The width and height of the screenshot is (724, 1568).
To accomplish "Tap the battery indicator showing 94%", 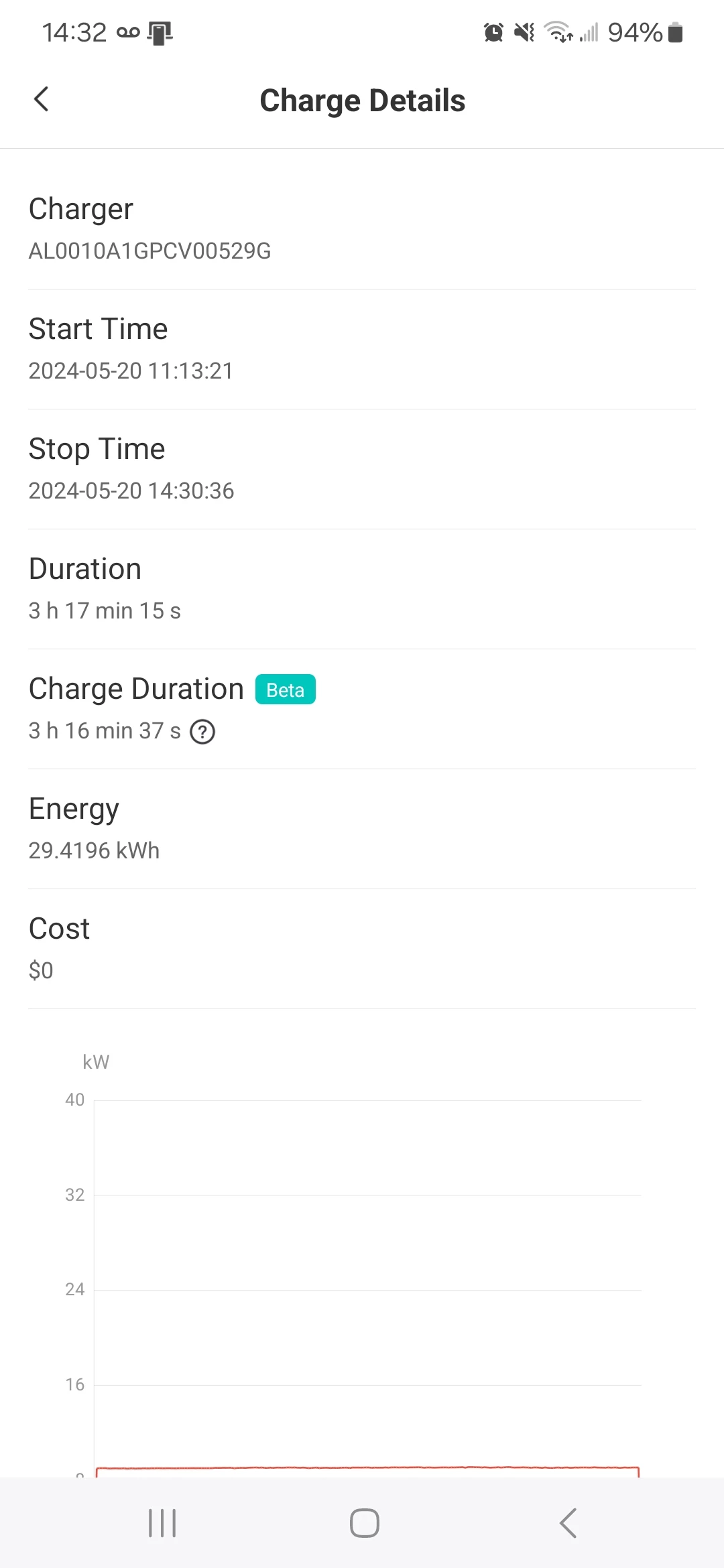I will tap(638, 31).
